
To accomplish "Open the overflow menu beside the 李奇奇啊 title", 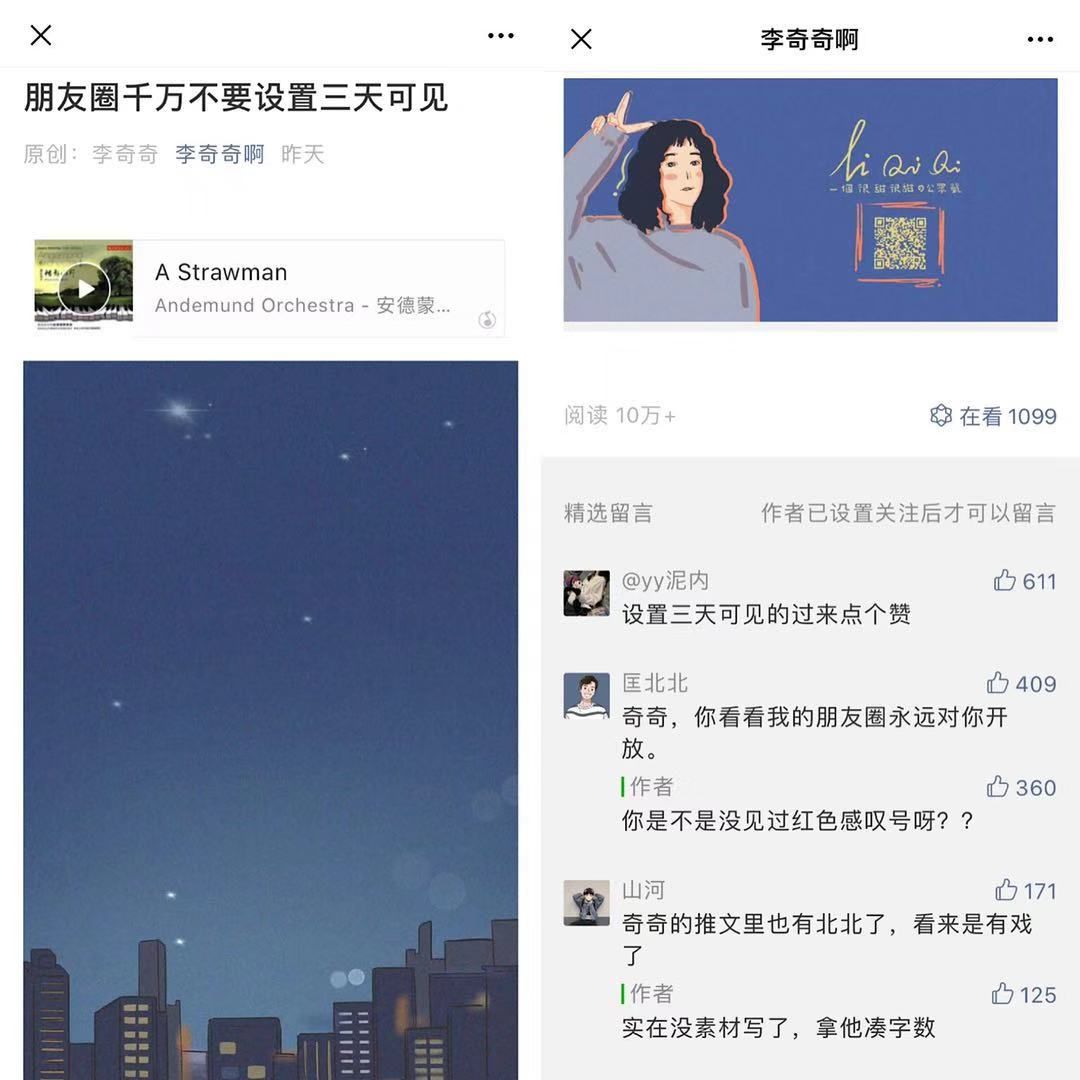I will coord(1040,40).
